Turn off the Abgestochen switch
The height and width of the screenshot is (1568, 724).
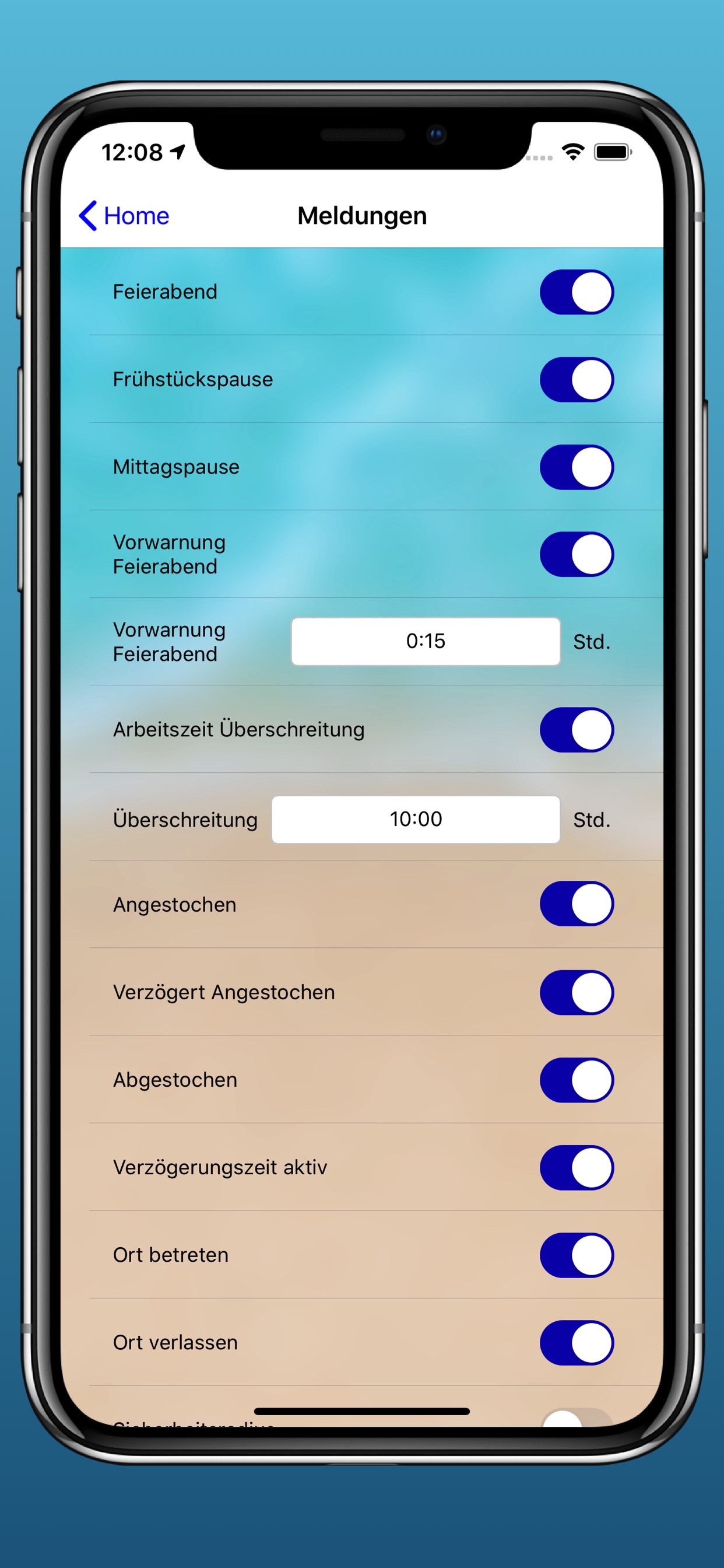point(577,1080)
